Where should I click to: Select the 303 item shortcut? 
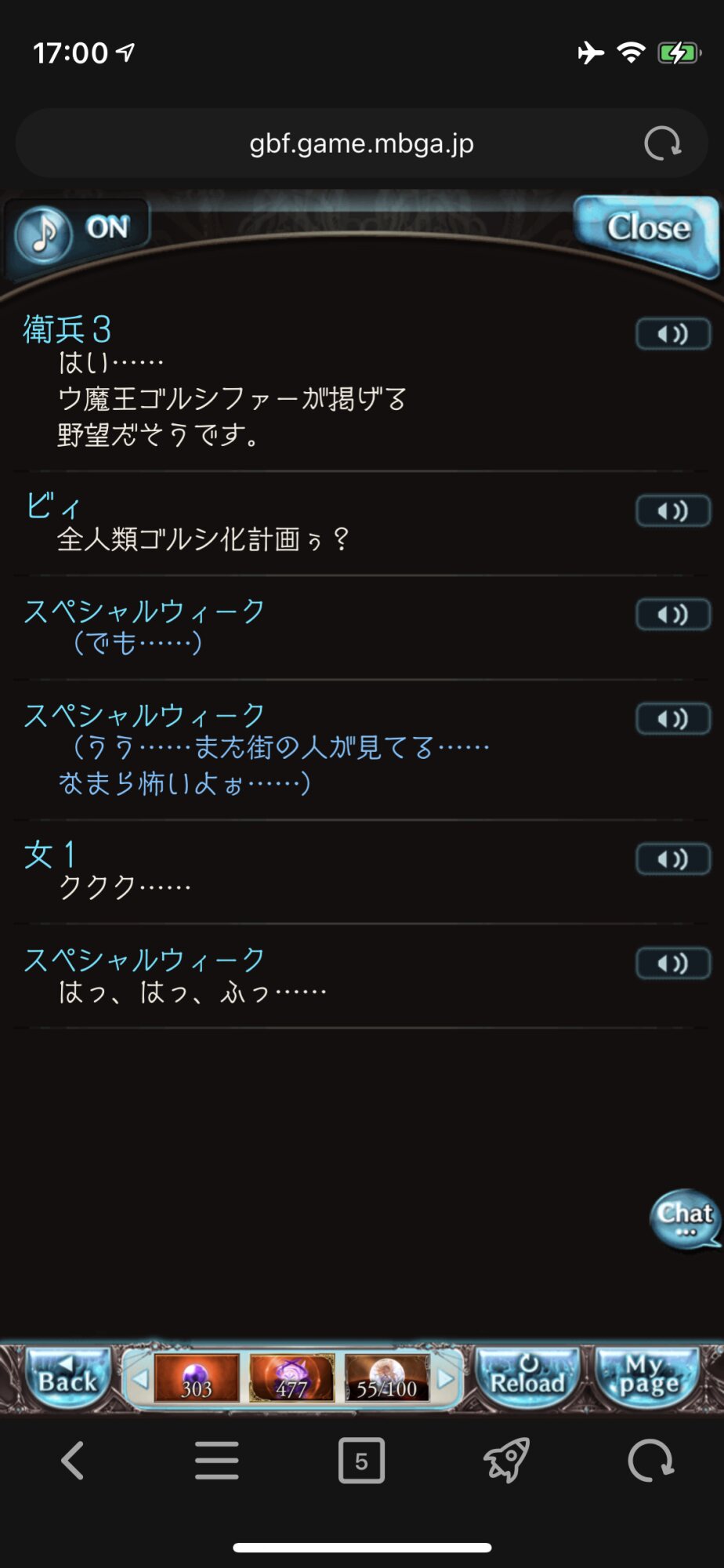[197, 1378]
